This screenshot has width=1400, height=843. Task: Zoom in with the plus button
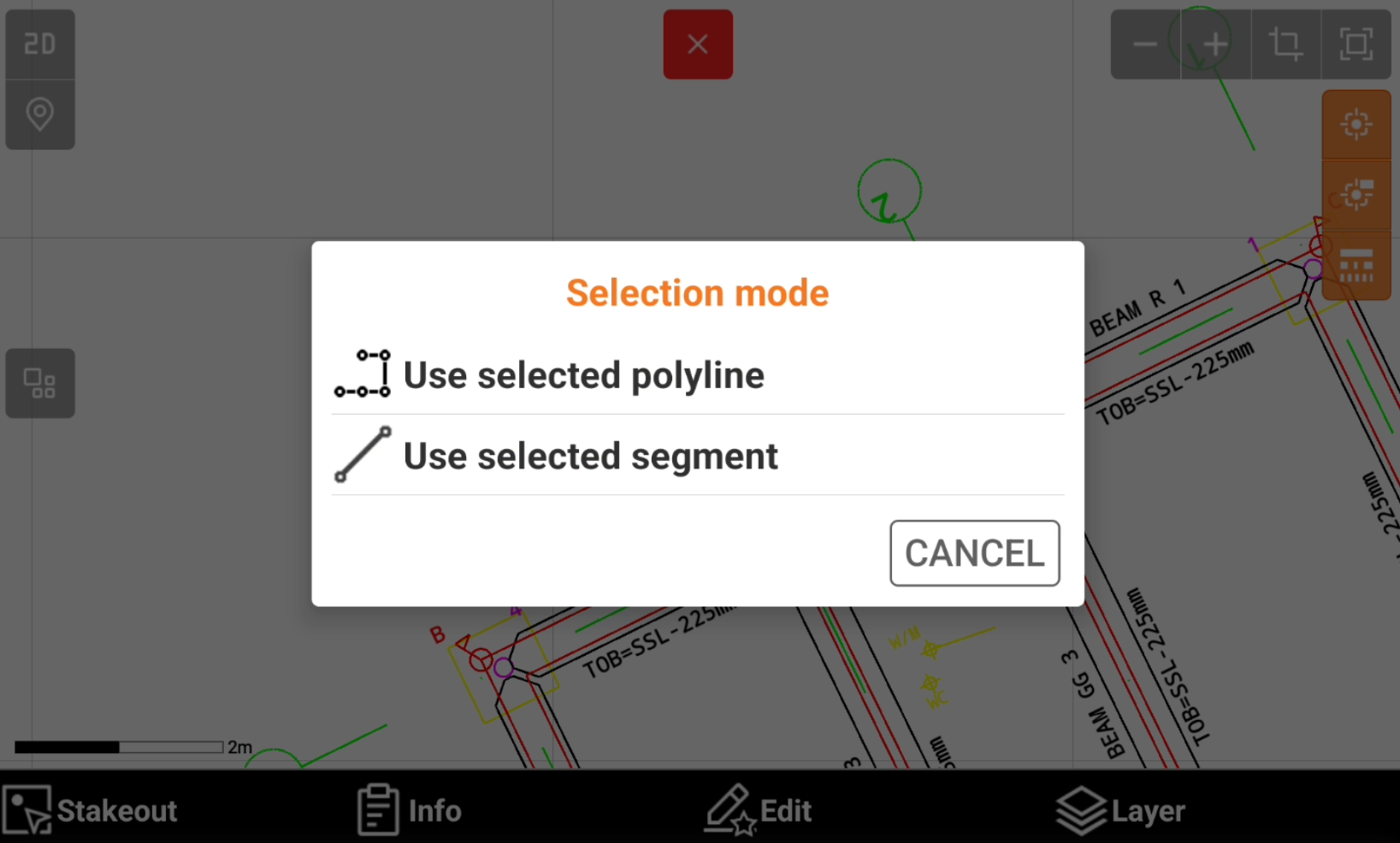point(1215,44)
